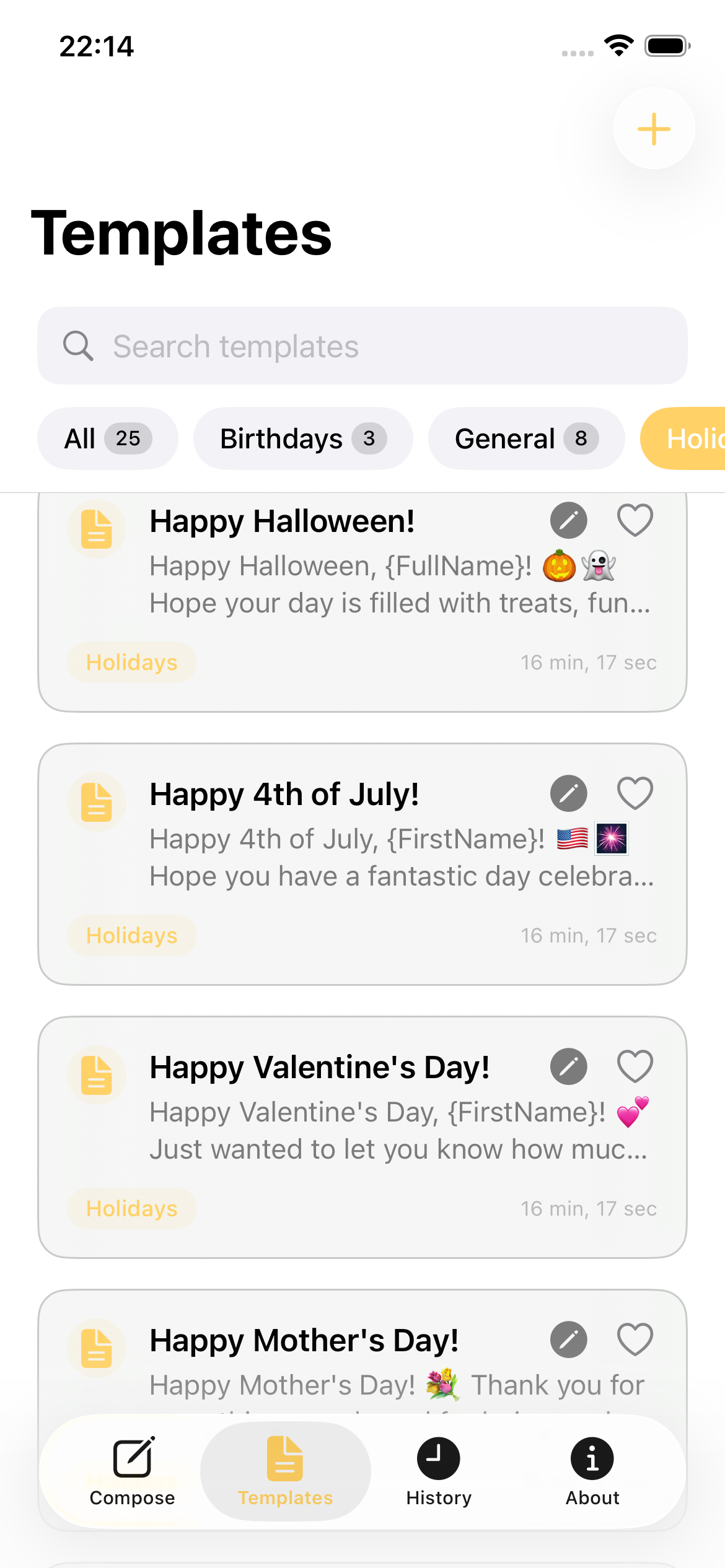The image size is (725, 1568).
Task: Edit the Happy Halloween template with pencil icon
Action: [x=568, y=521]
